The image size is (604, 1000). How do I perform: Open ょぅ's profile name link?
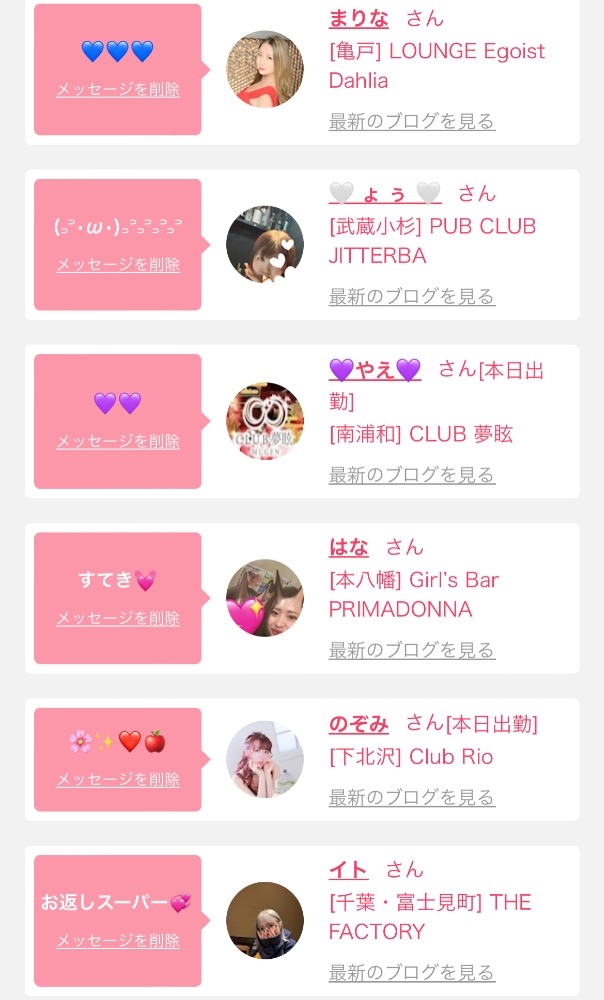tap(385, 193)
